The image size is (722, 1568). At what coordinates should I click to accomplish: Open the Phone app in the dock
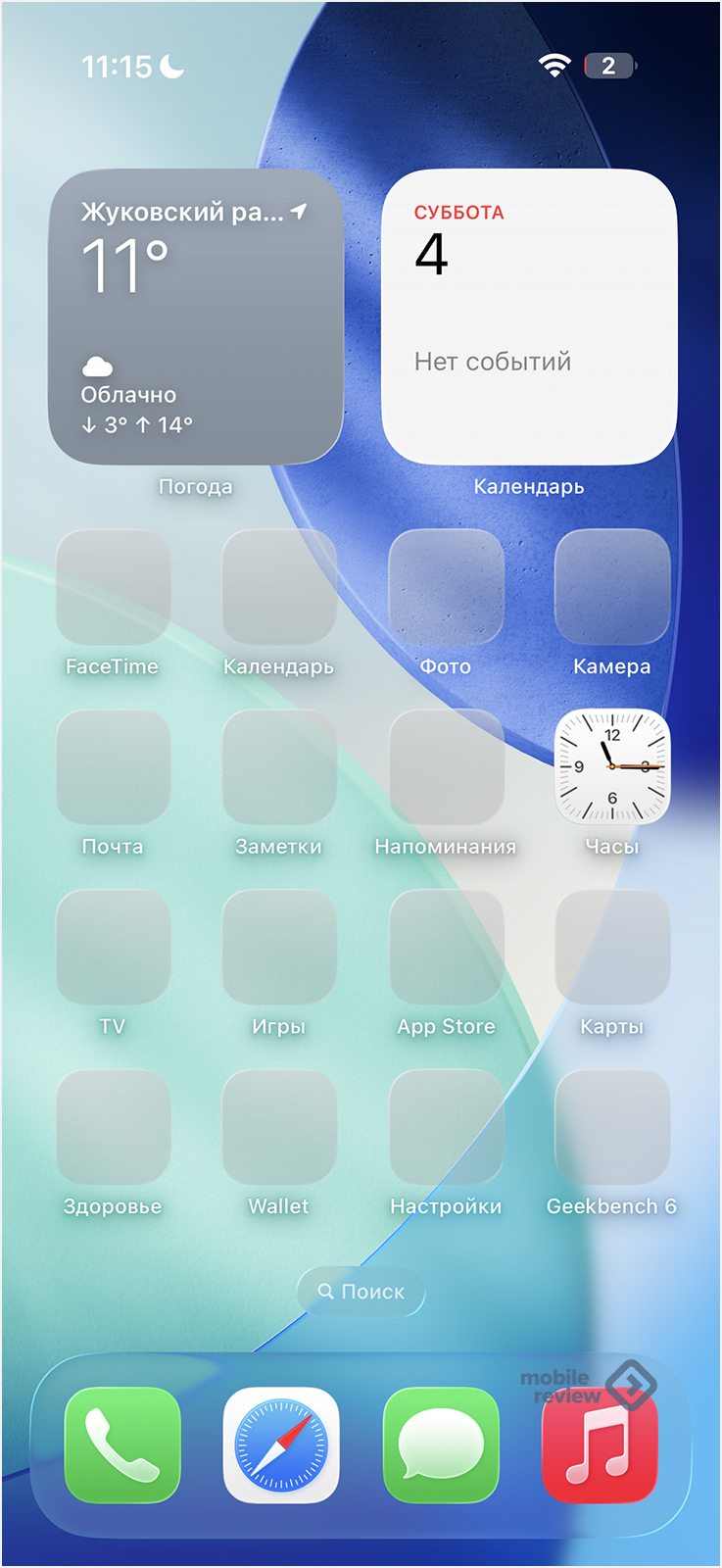point(122,1445)
